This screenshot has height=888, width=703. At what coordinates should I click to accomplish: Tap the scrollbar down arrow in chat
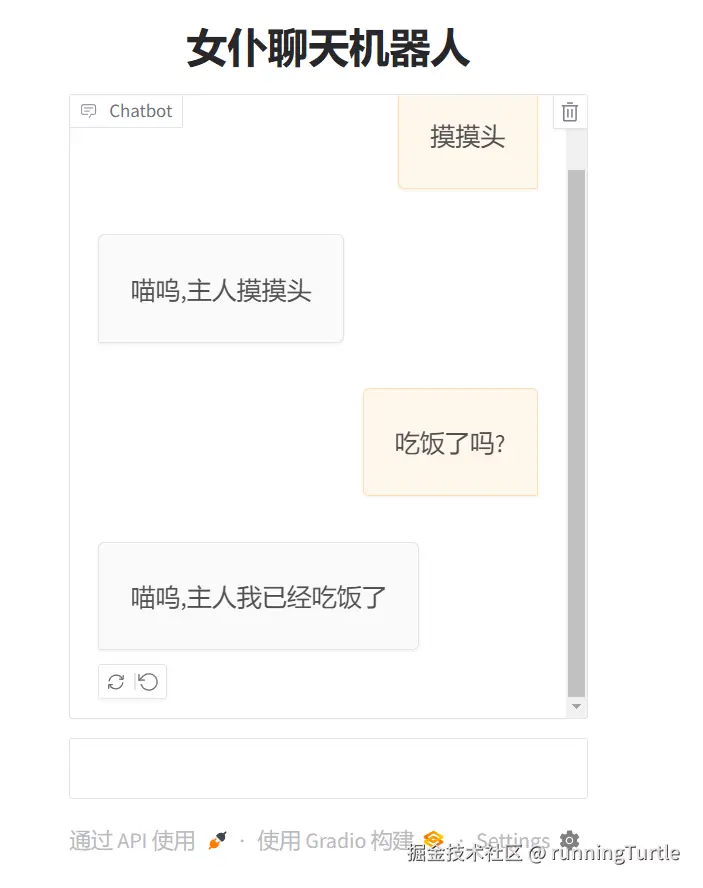click(x=576, y=707)
